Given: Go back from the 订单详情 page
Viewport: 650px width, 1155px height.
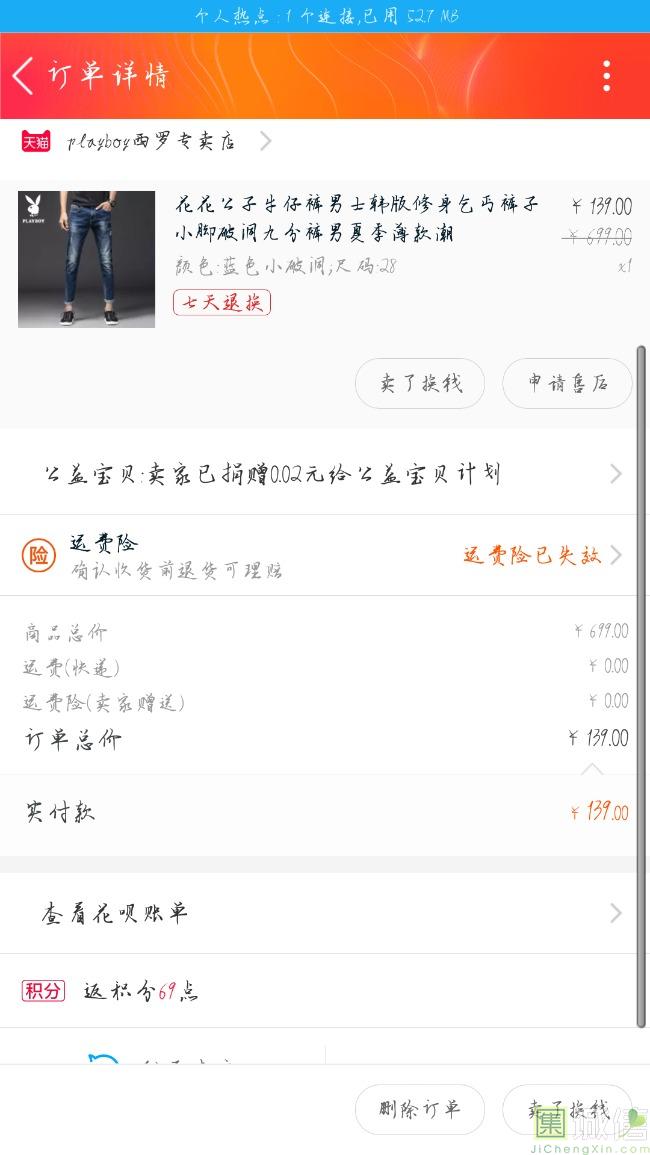Looking at the screenshot, I should pyautogui.click(x=24, y=76).
